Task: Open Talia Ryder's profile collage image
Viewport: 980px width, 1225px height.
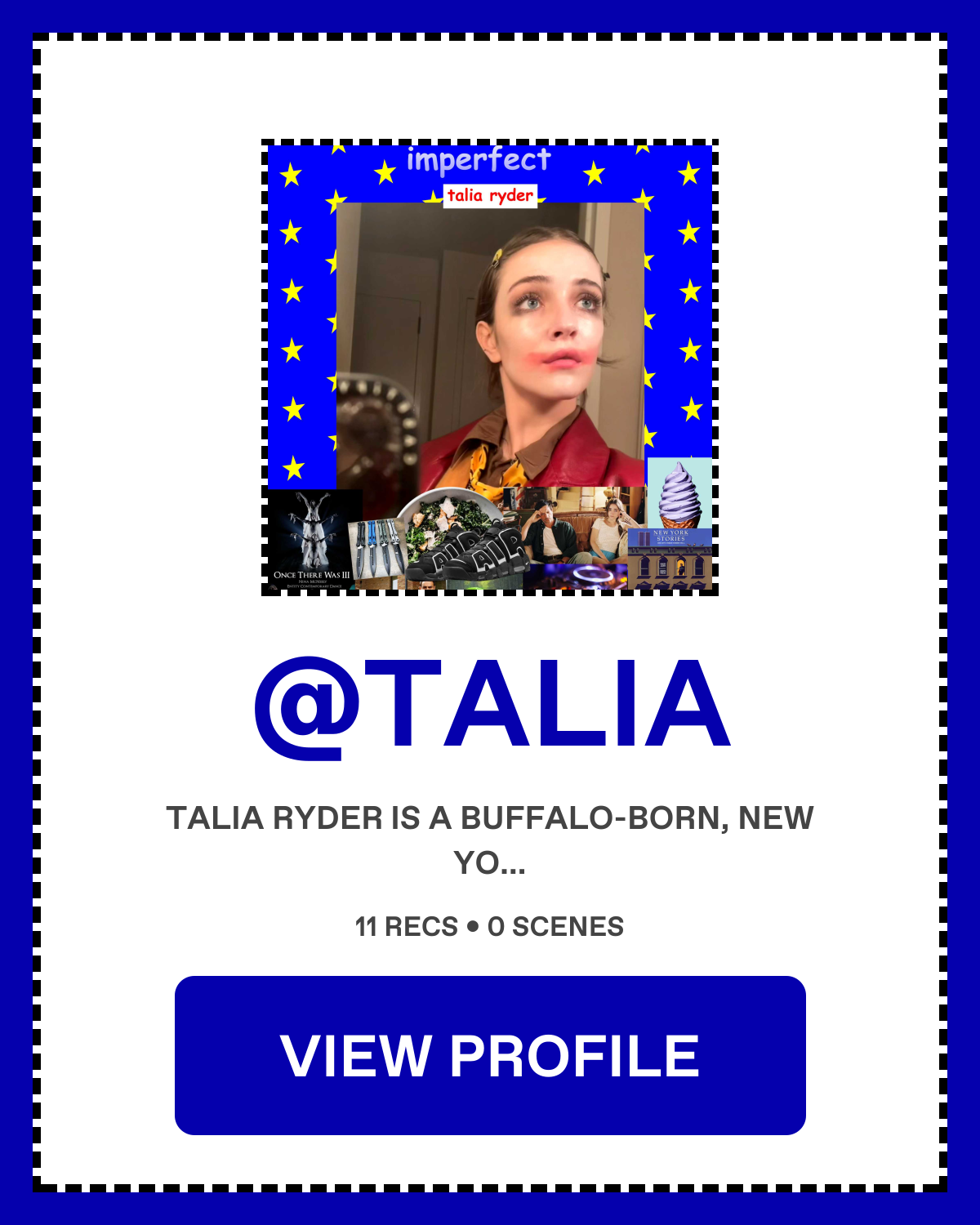Action: click(490, 367)
